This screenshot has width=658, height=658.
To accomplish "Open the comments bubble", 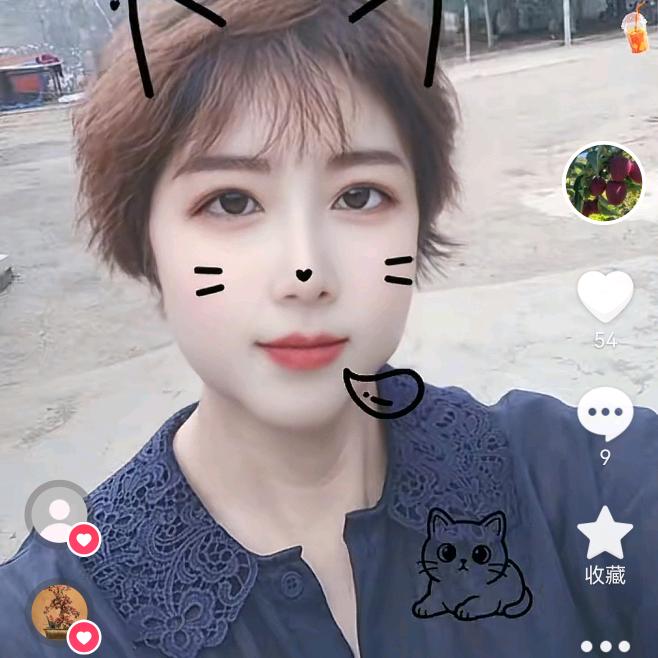I will 605,413.
